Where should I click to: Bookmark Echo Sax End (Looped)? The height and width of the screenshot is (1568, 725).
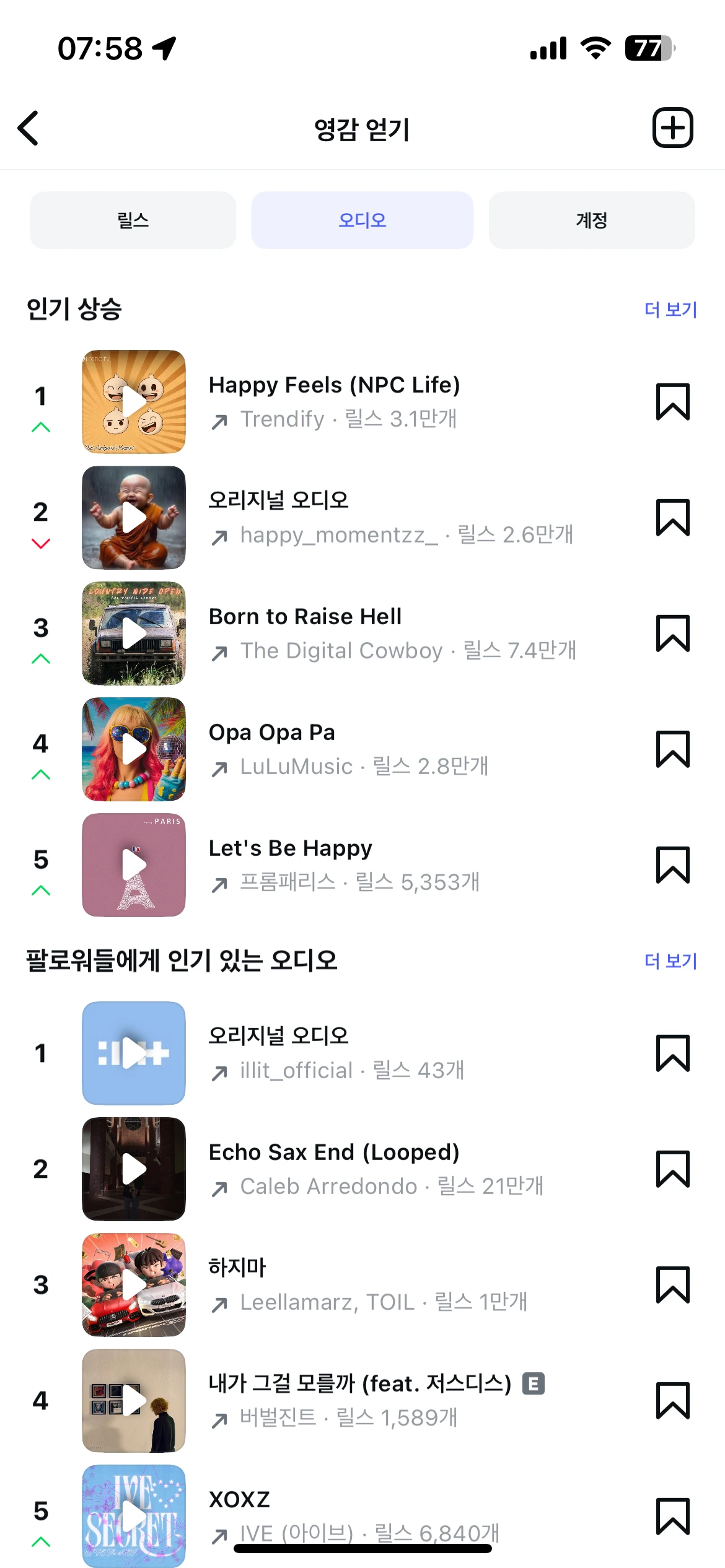coord(672,1169)
